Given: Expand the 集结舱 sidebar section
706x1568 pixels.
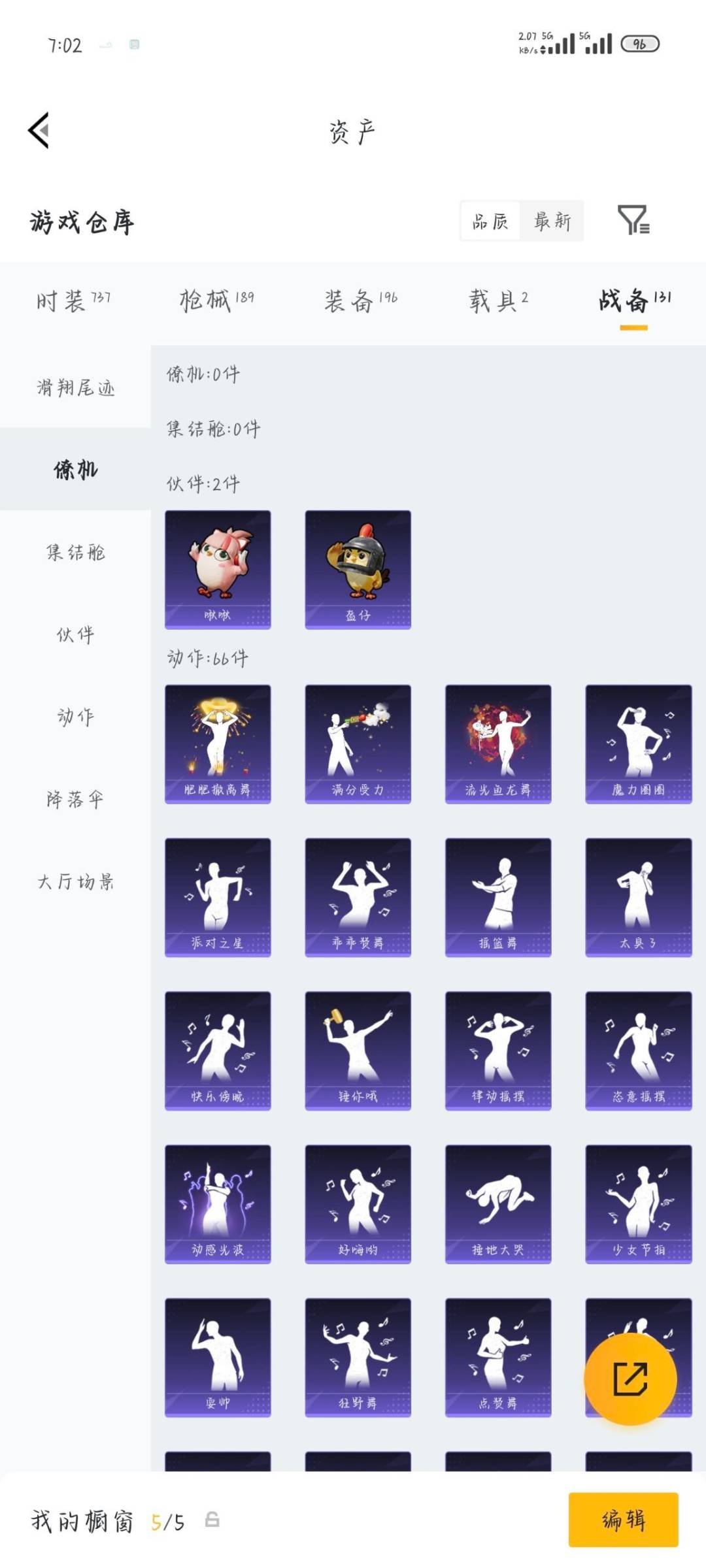Looking at the screenshot, I should click(75, 552).
